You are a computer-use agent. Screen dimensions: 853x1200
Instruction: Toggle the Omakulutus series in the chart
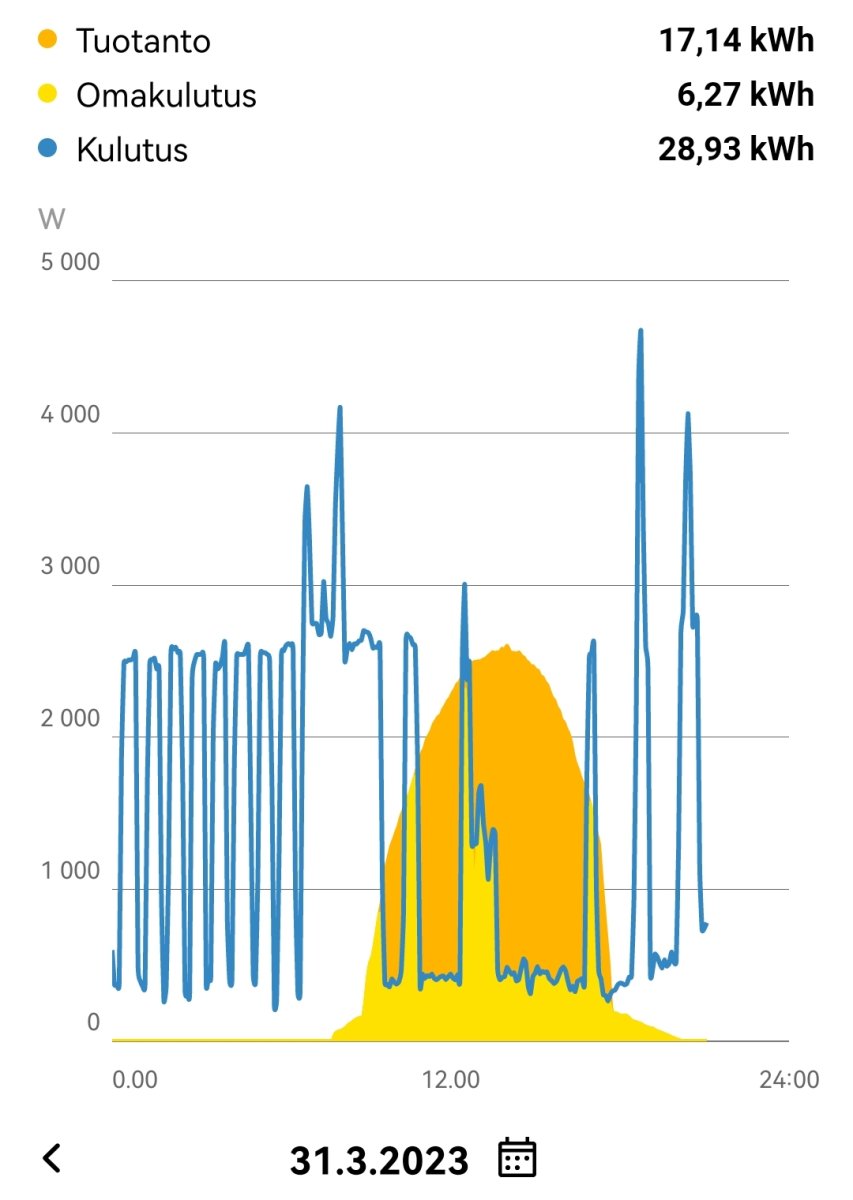tap(166, 95)
